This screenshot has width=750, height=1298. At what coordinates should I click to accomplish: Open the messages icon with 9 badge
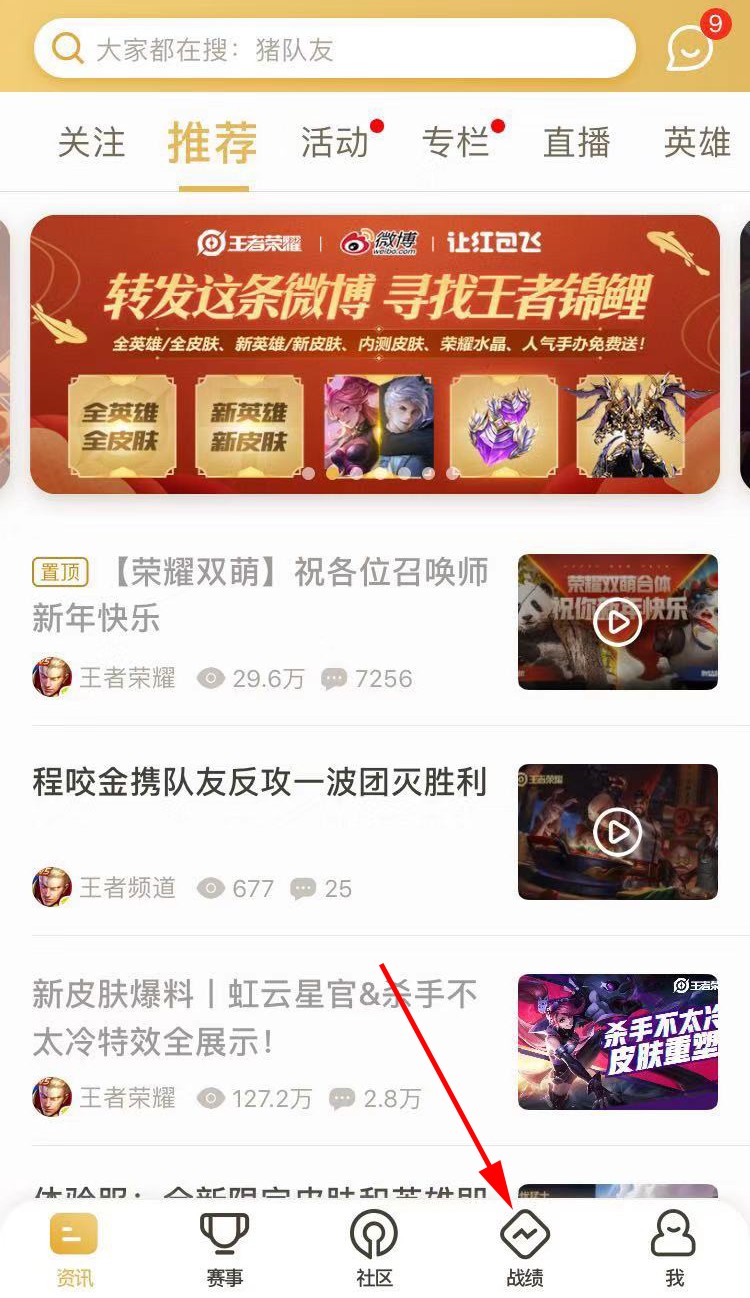coord(694,43)
